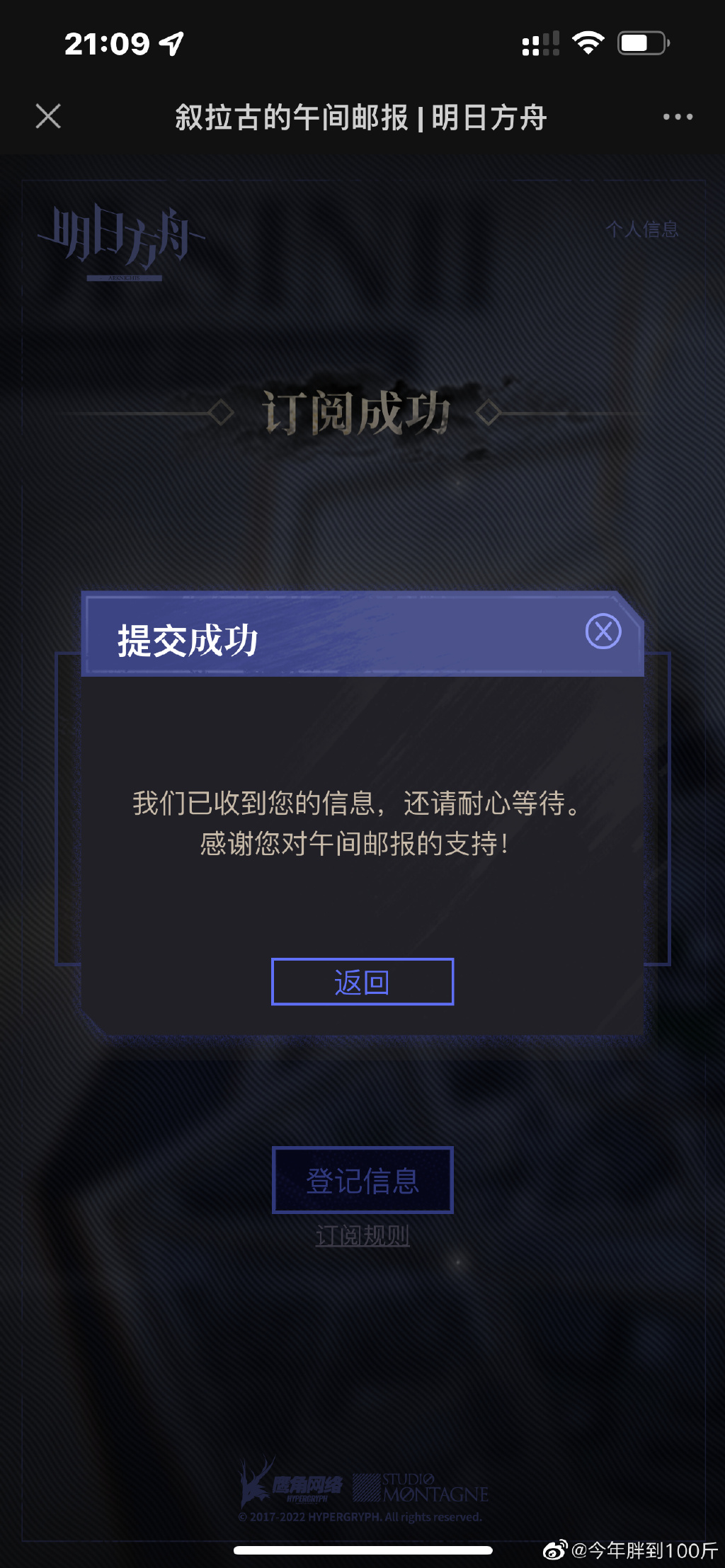Dismiss the 提交成功 dialog

click(x=603, y=631)
